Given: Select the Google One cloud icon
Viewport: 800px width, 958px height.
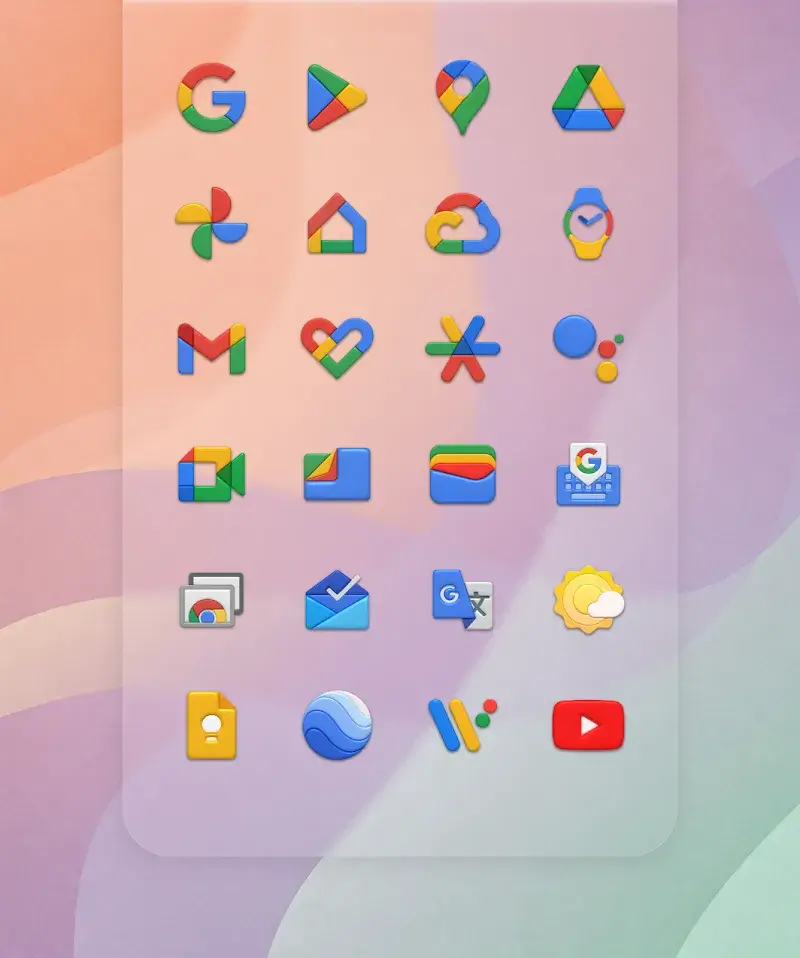Looking at the screenshot, I should coord(464,224).
